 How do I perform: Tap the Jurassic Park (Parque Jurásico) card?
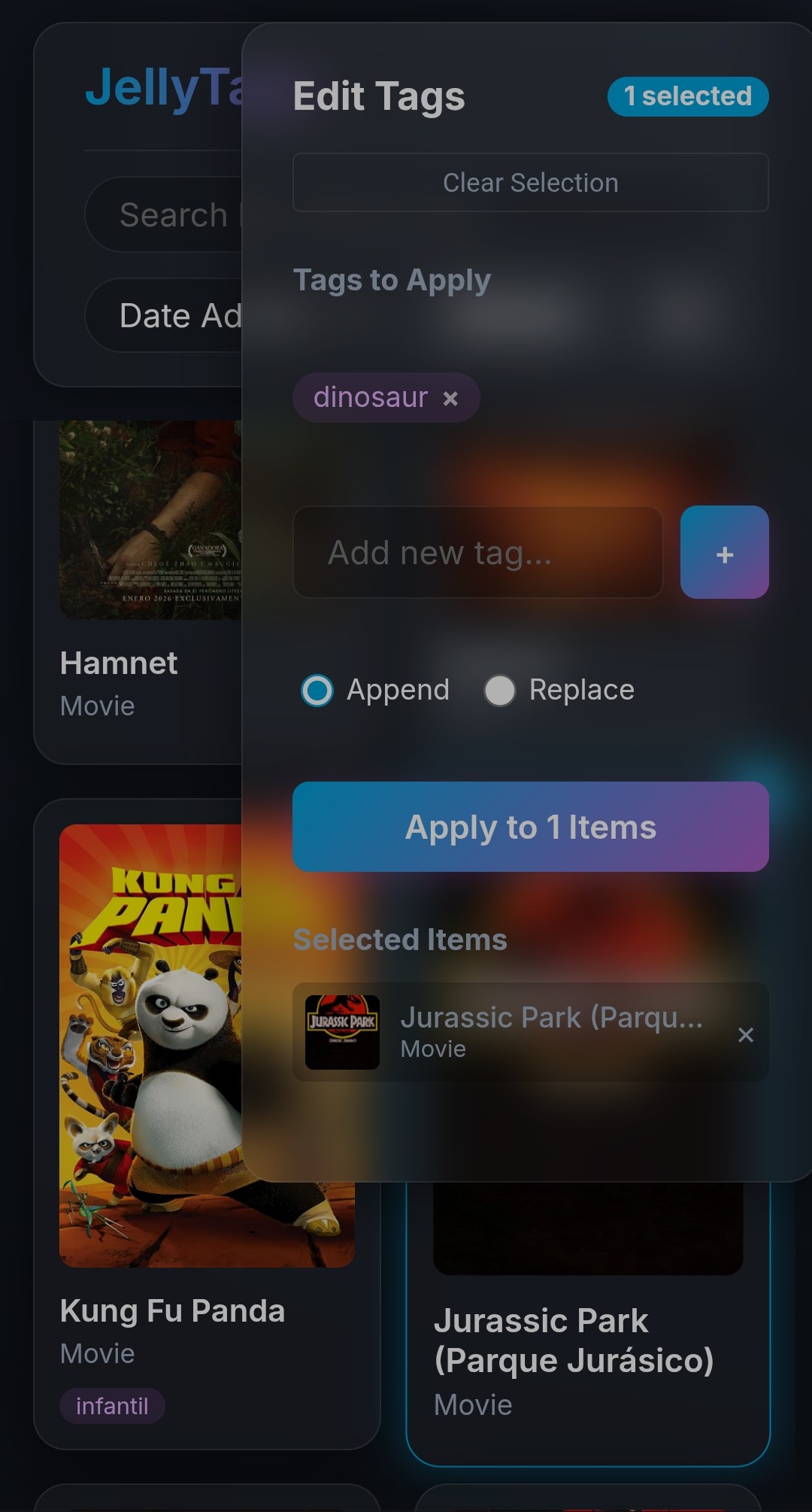586,1339
